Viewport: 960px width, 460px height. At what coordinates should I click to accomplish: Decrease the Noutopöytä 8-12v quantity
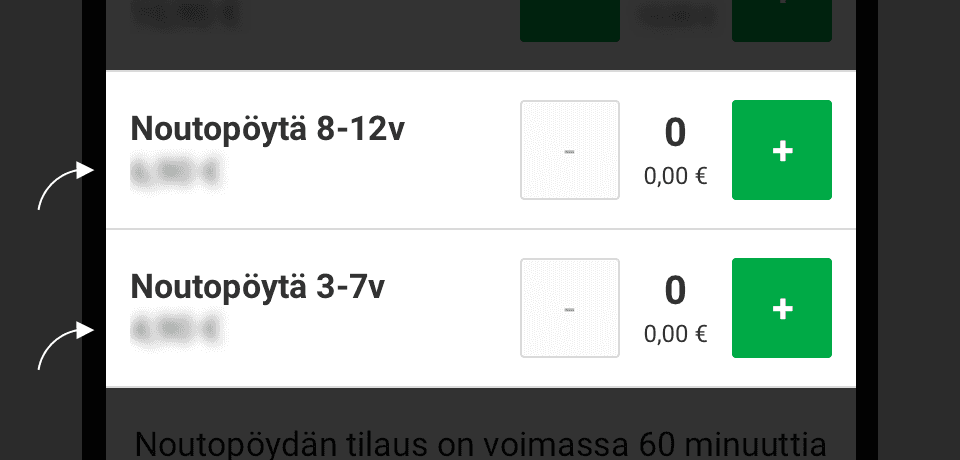click(x=570, y=150)
